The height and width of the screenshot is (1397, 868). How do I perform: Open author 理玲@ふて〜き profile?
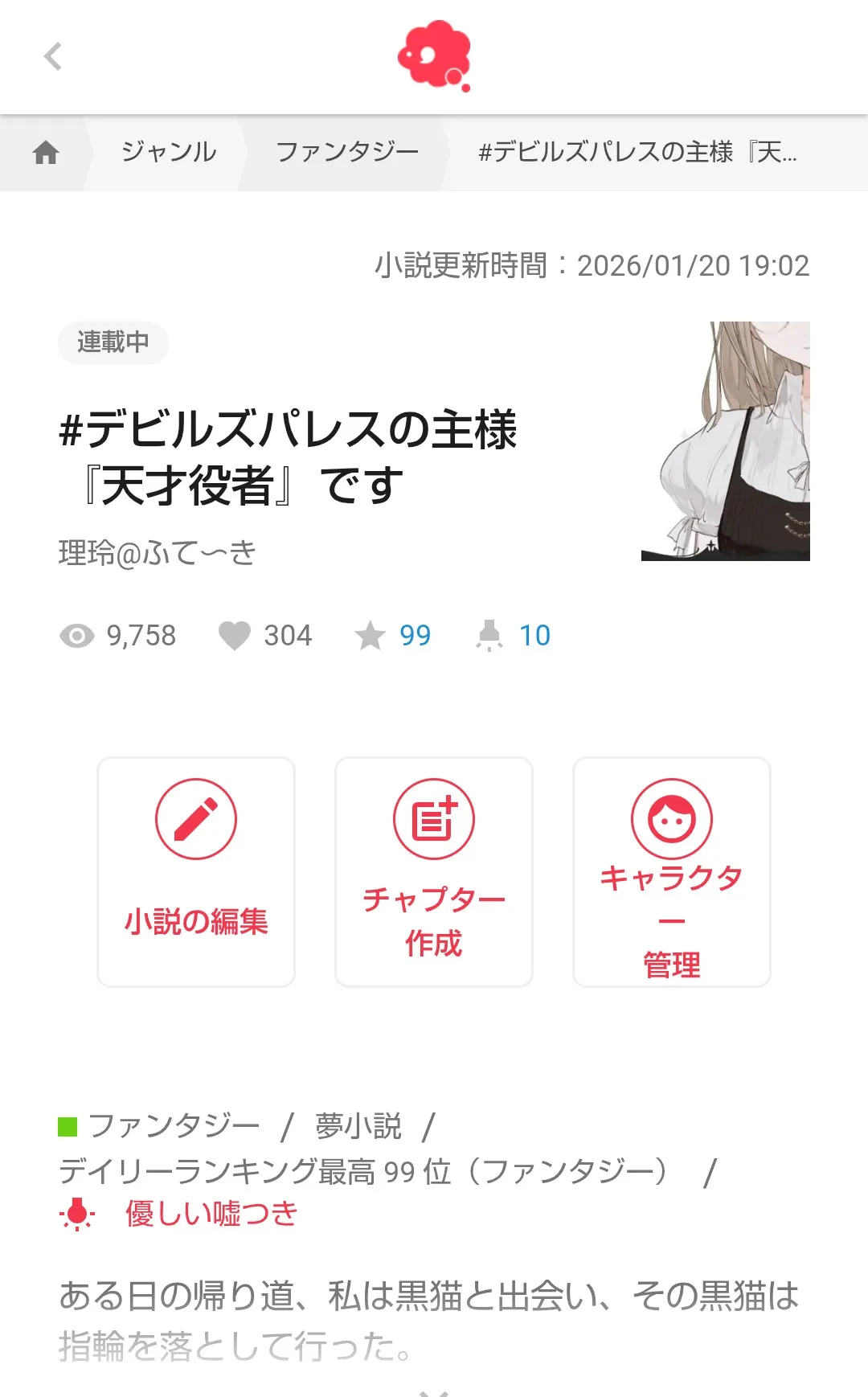[158, 553]
